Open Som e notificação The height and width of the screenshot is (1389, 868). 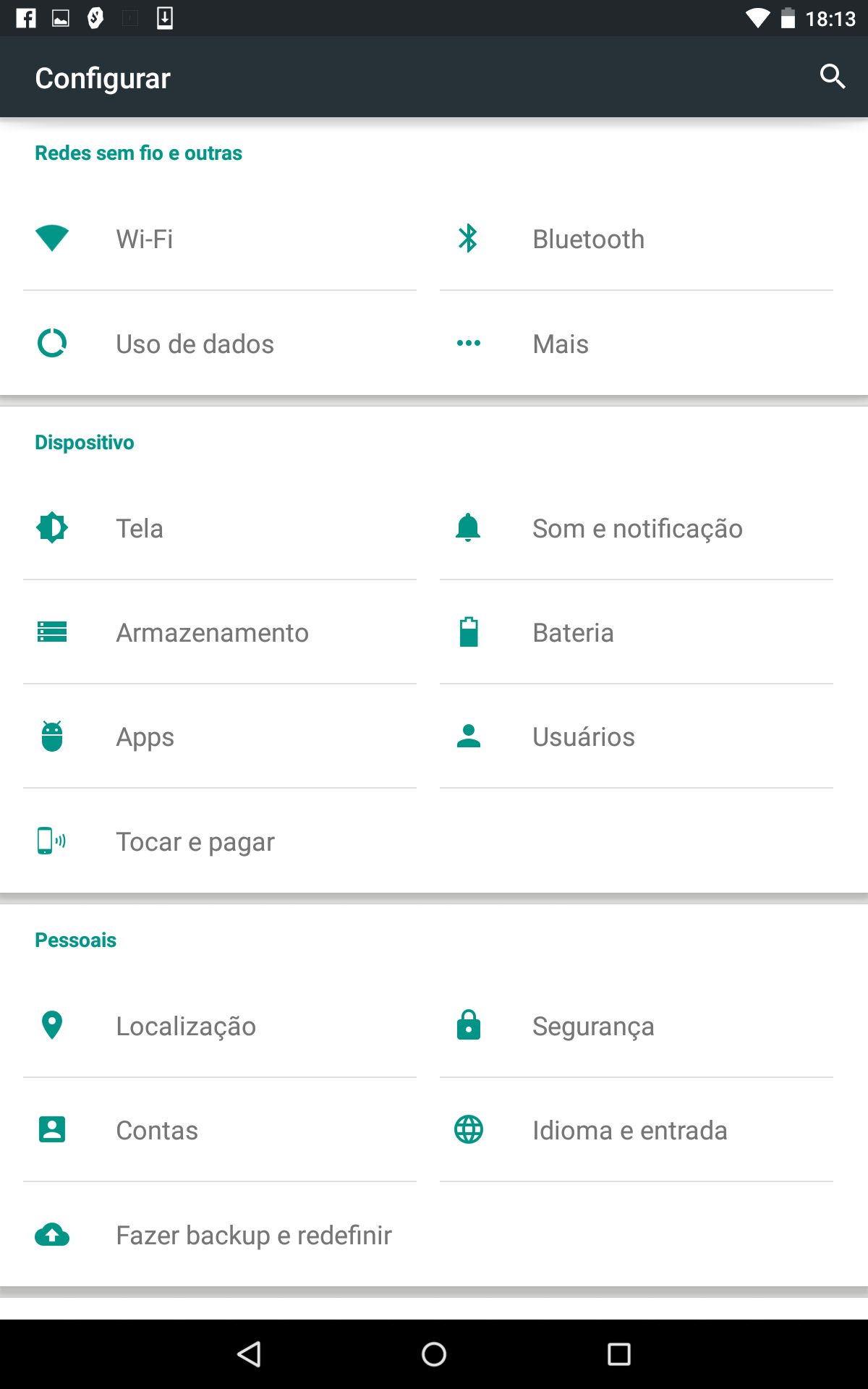pyautogui.click(x=637, y=528)
